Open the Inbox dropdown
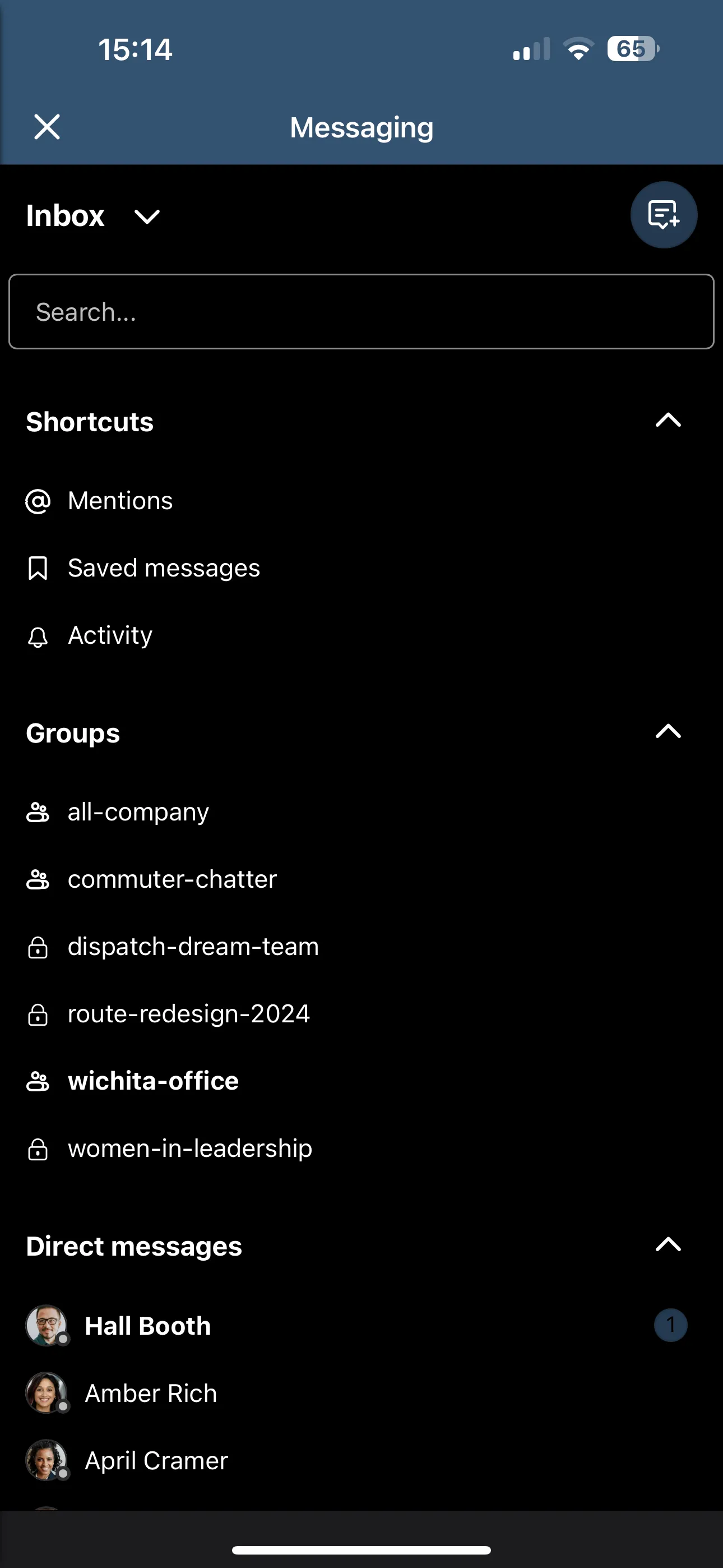This screenshot has width=723, height=1568. [146, 217]
